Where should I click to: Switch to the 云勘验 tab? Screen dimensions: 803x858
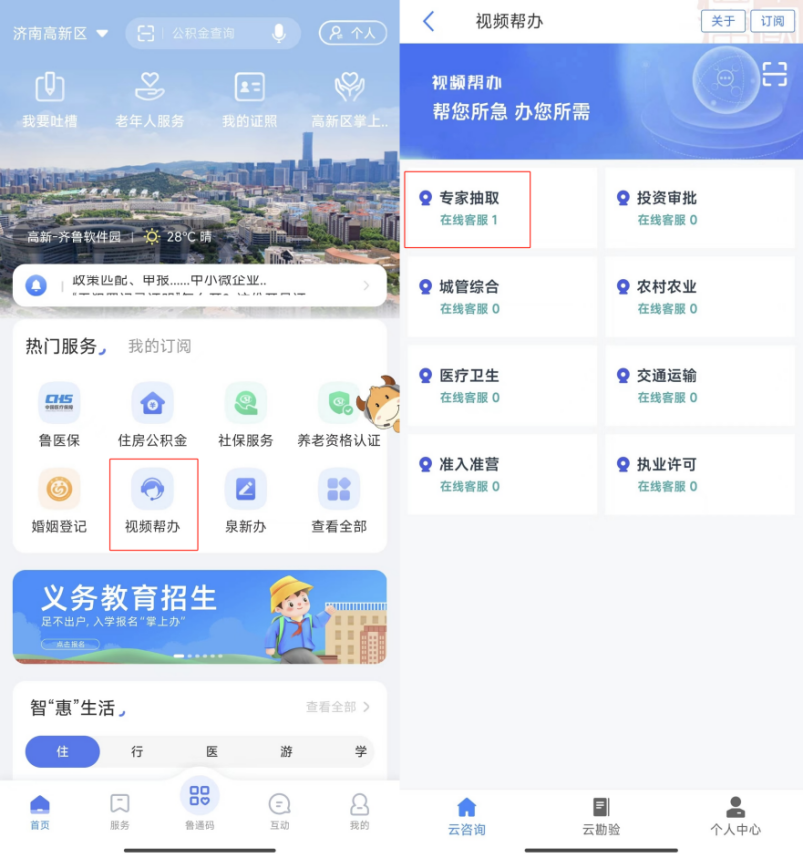coord(601,815)
